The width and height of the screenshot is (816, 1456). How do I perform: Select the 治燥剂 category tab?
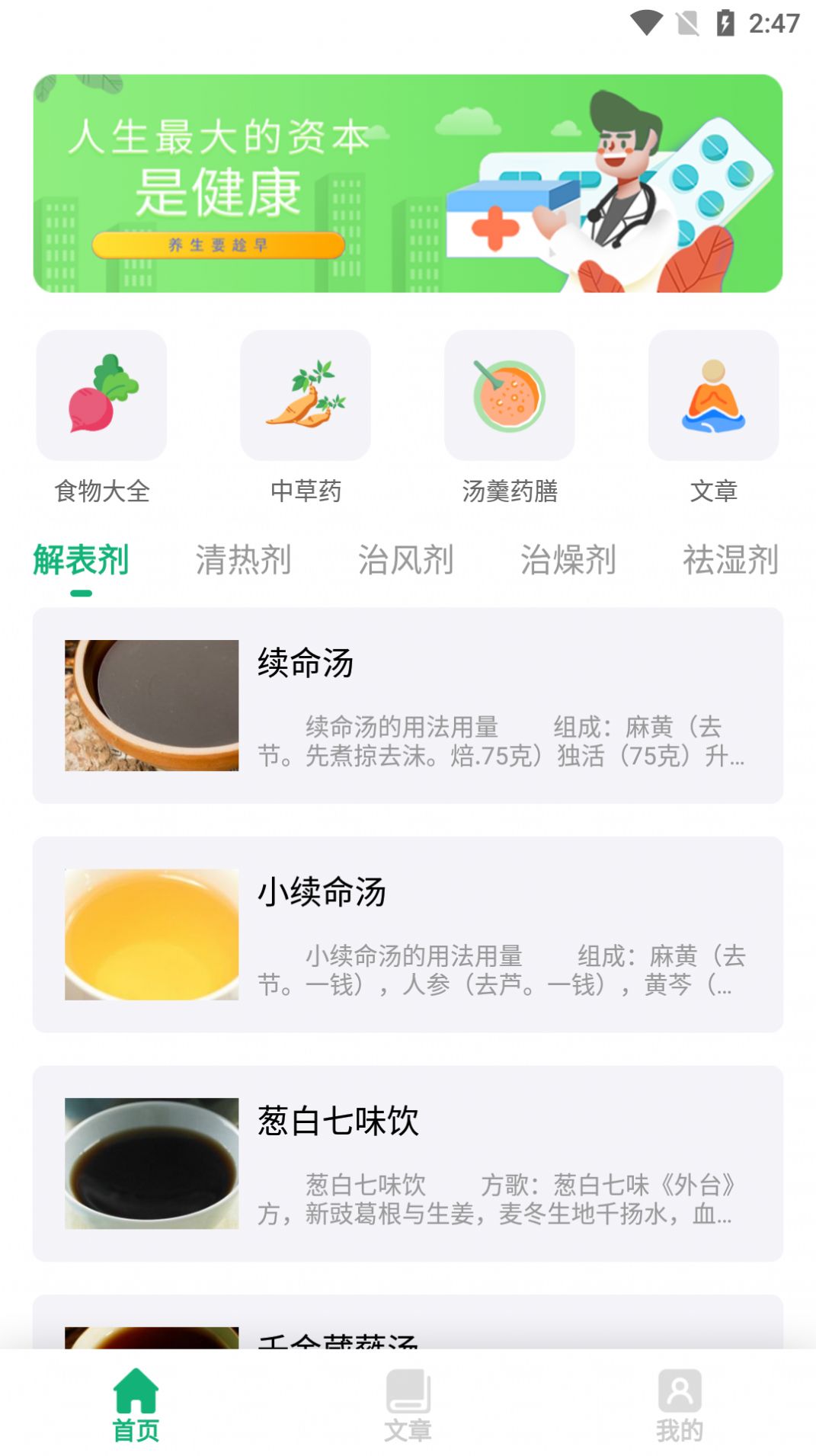click(570, 560)
